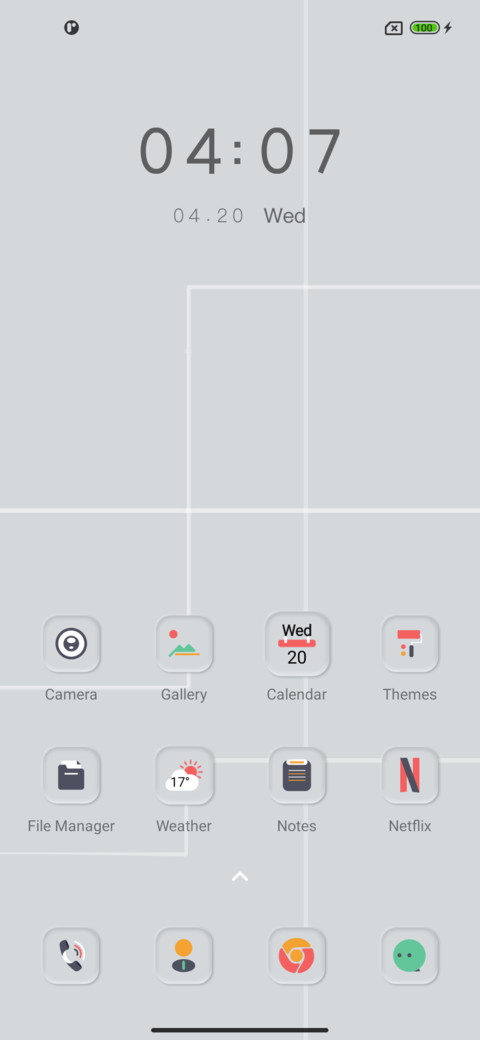Tap the up arrow to open app drawer
This screenshot has height=1040, width=480.
coord(240,877)
